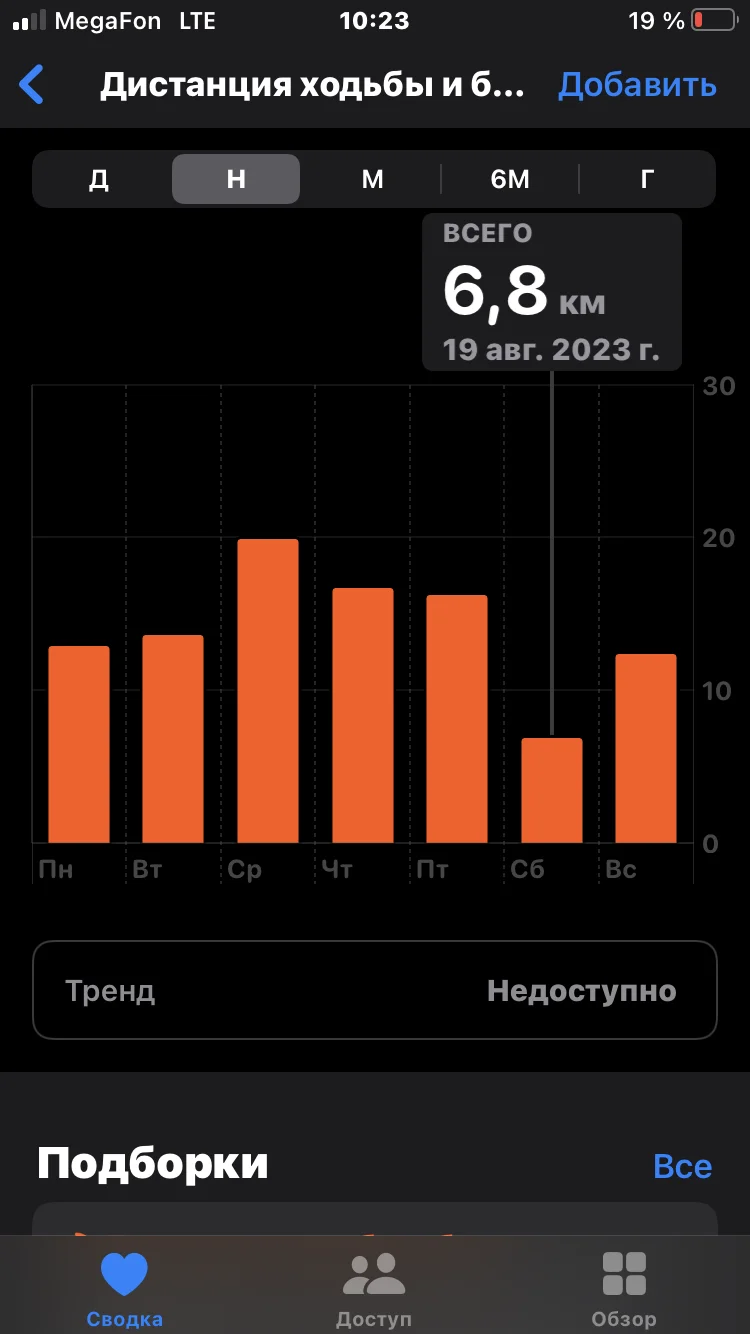Select the Пн bar in the chart

click(x=79, y=744)
